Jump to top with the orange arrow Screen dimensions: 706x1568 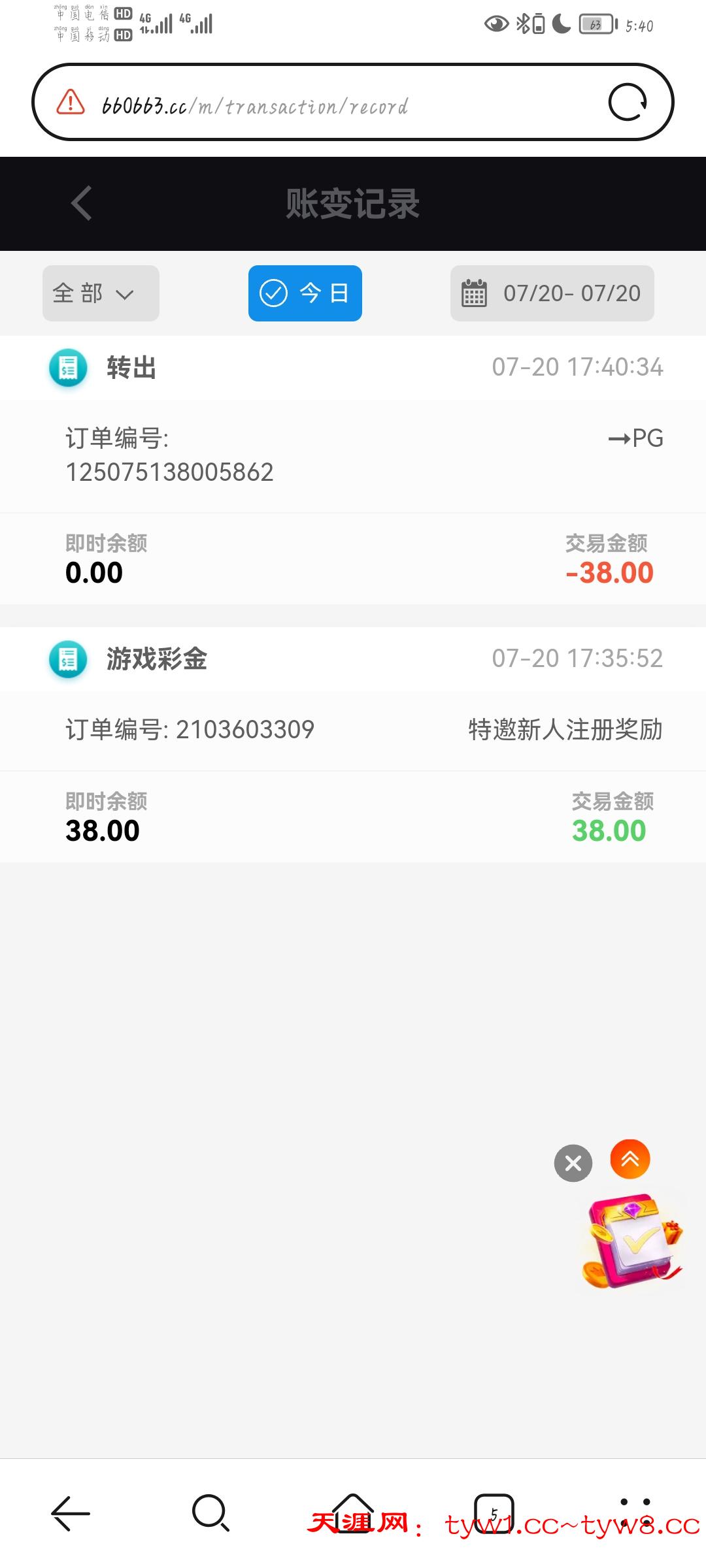630,1159
